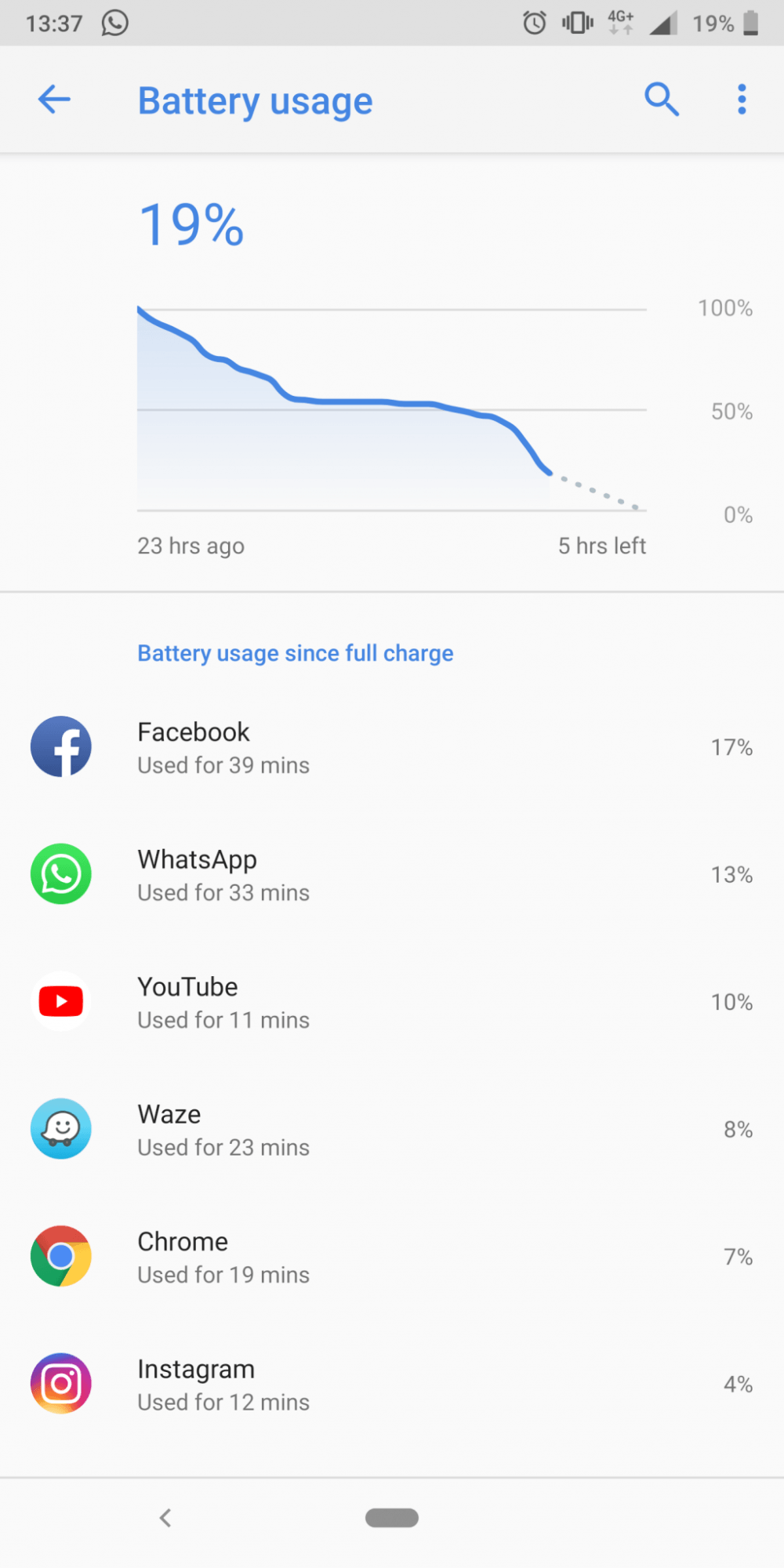
Task: View WhatsApp battery usage details
Action: point(392,874)
